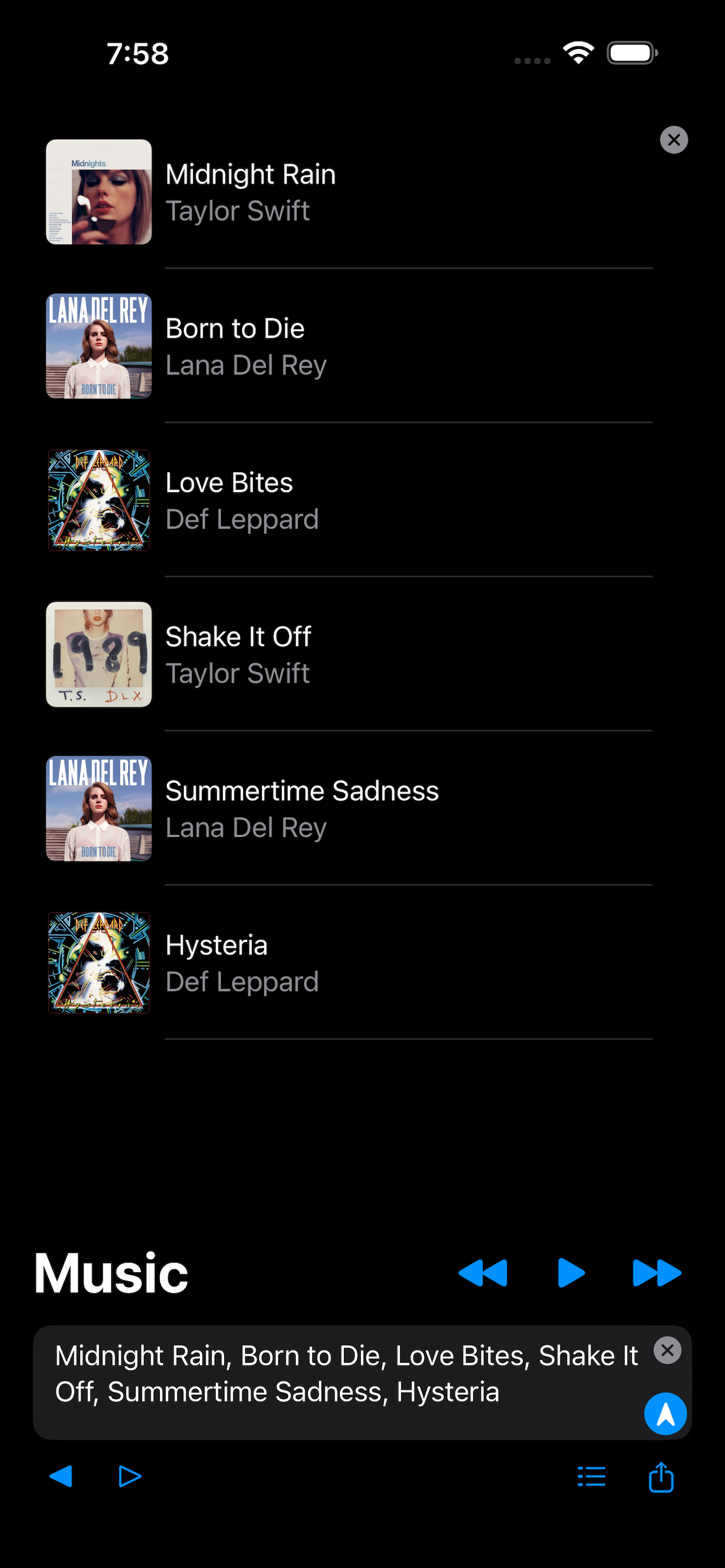Open the list view icon
Viewport: 725px width, 1568px height.
click(591, 1477)
